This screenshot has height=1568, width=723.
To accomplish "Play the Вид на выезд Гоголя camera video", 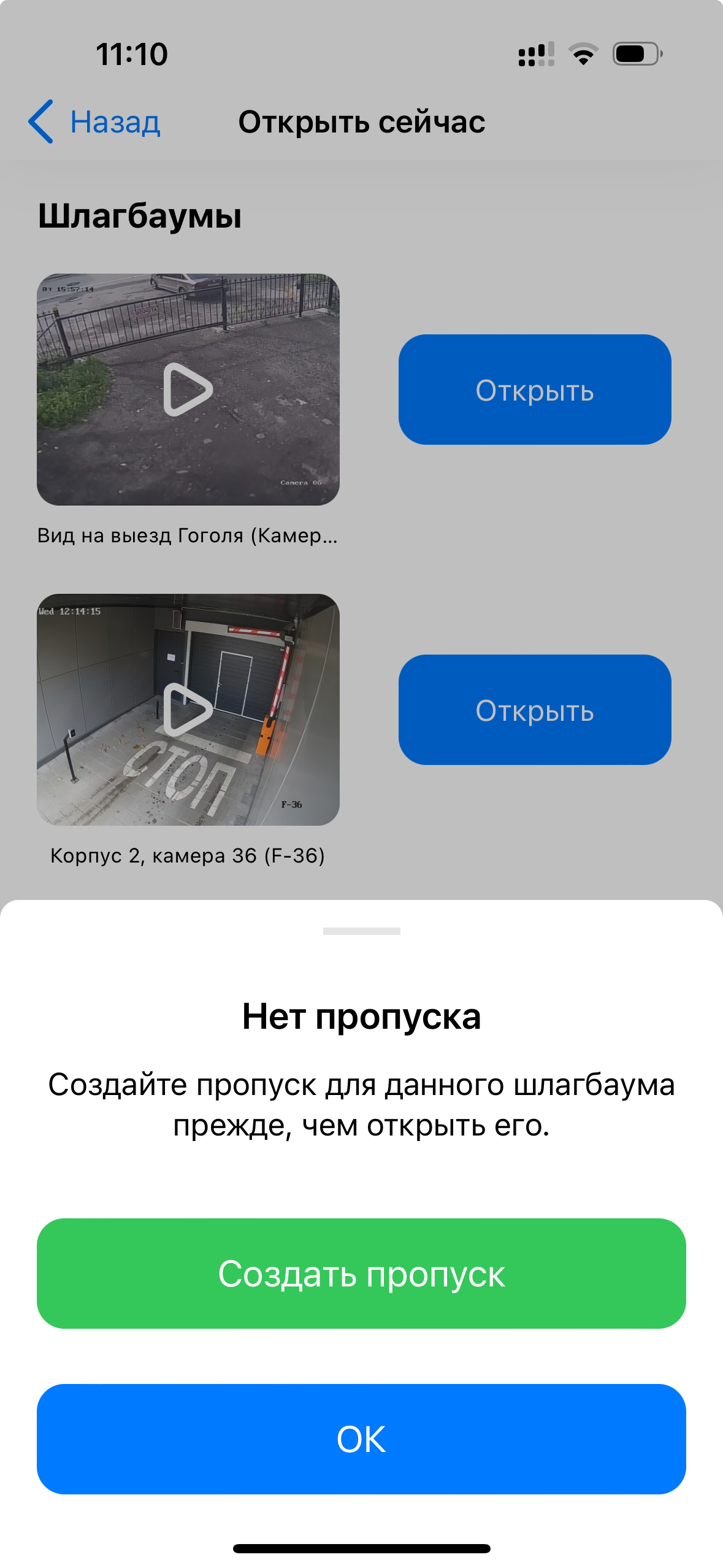I will pos(188,390).
